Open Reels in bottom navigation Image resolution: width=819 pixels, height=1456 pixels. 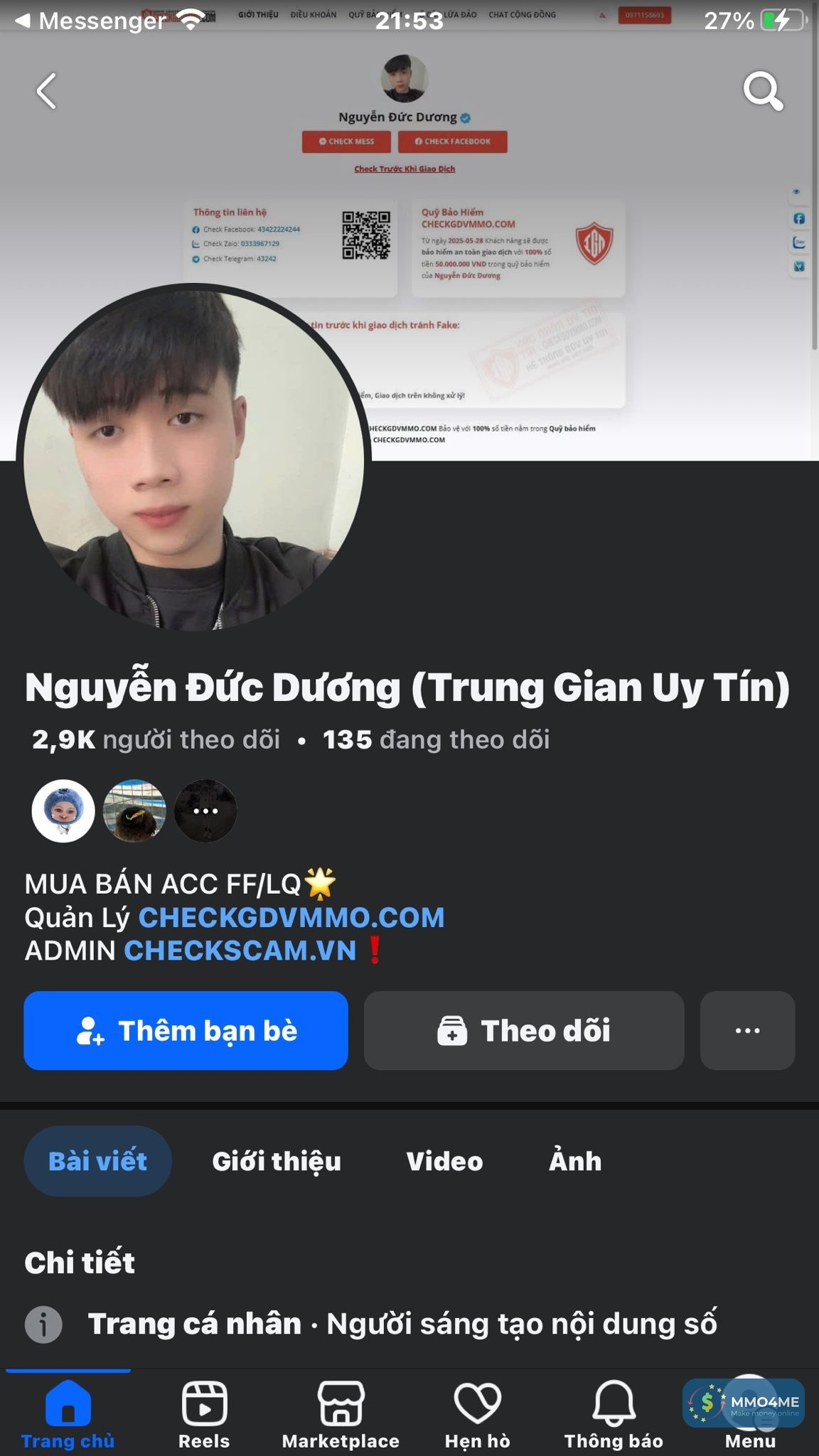[204, 1415]
